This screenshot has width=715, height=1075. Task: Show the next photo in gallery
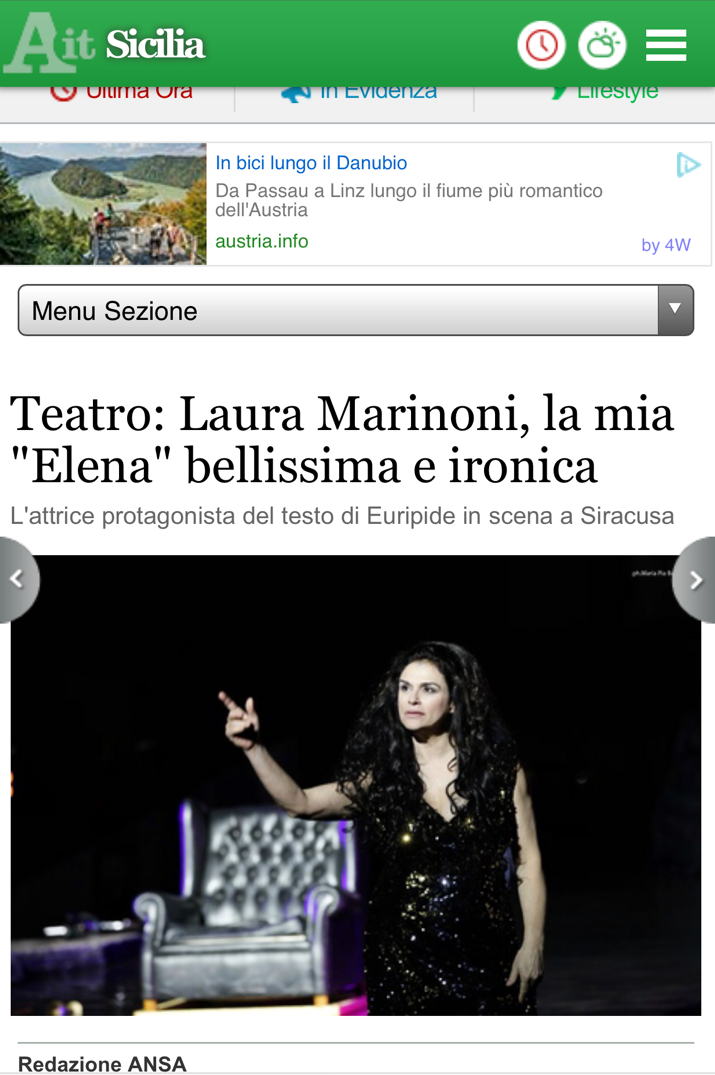[695, 580]
